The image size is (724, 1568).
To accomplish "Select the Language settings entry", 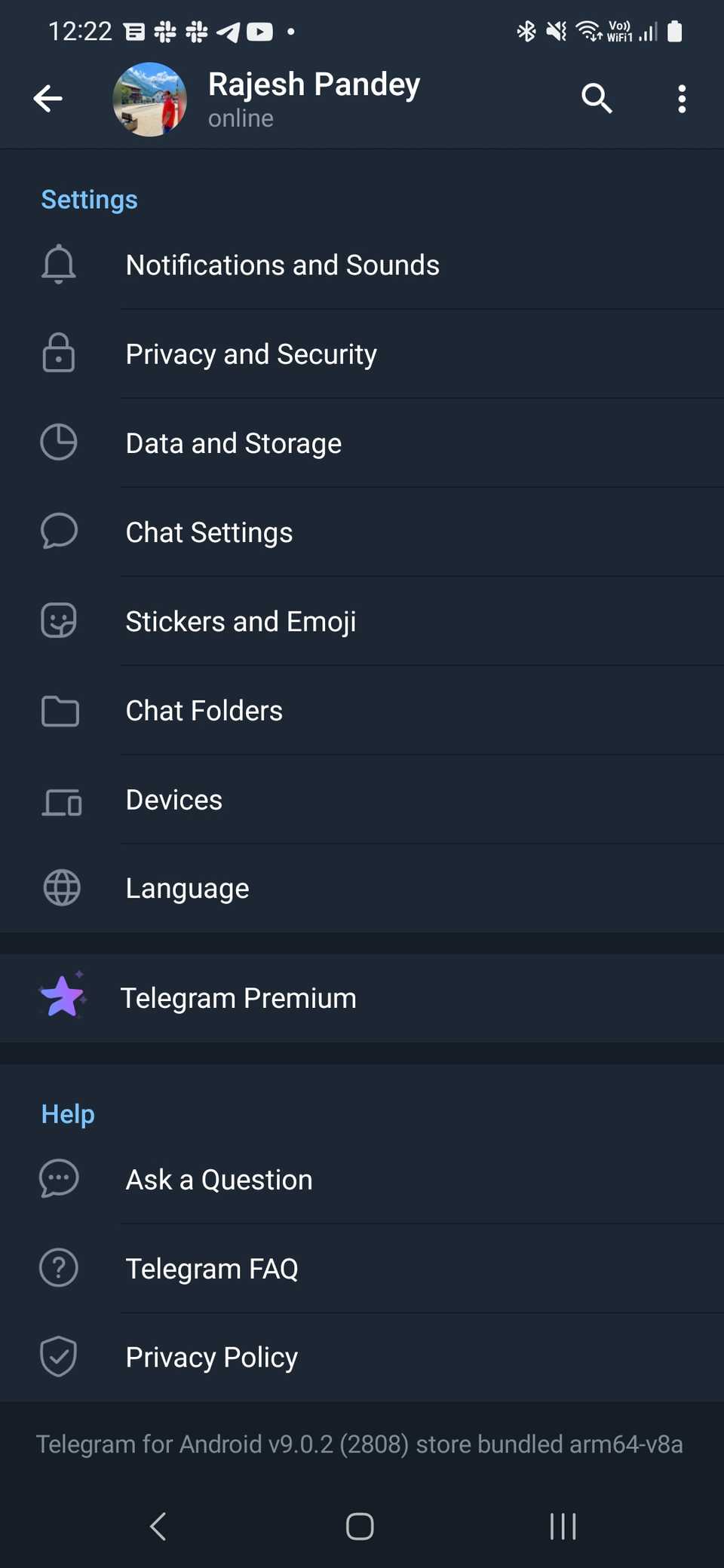I will (187, 888).
